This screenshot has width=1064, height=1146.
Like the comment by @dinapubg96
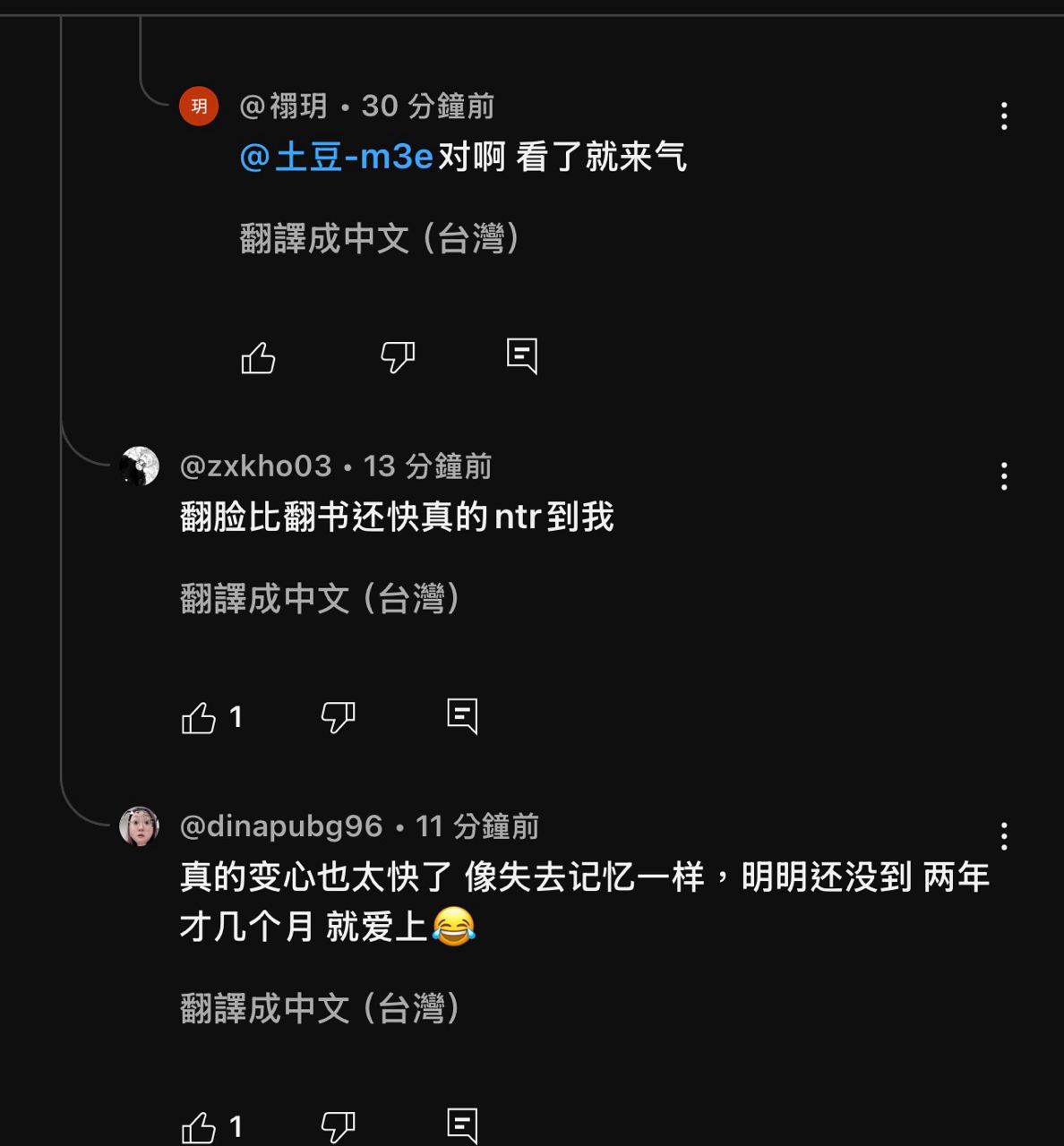pyautogui.click(x=199, y=1127)
